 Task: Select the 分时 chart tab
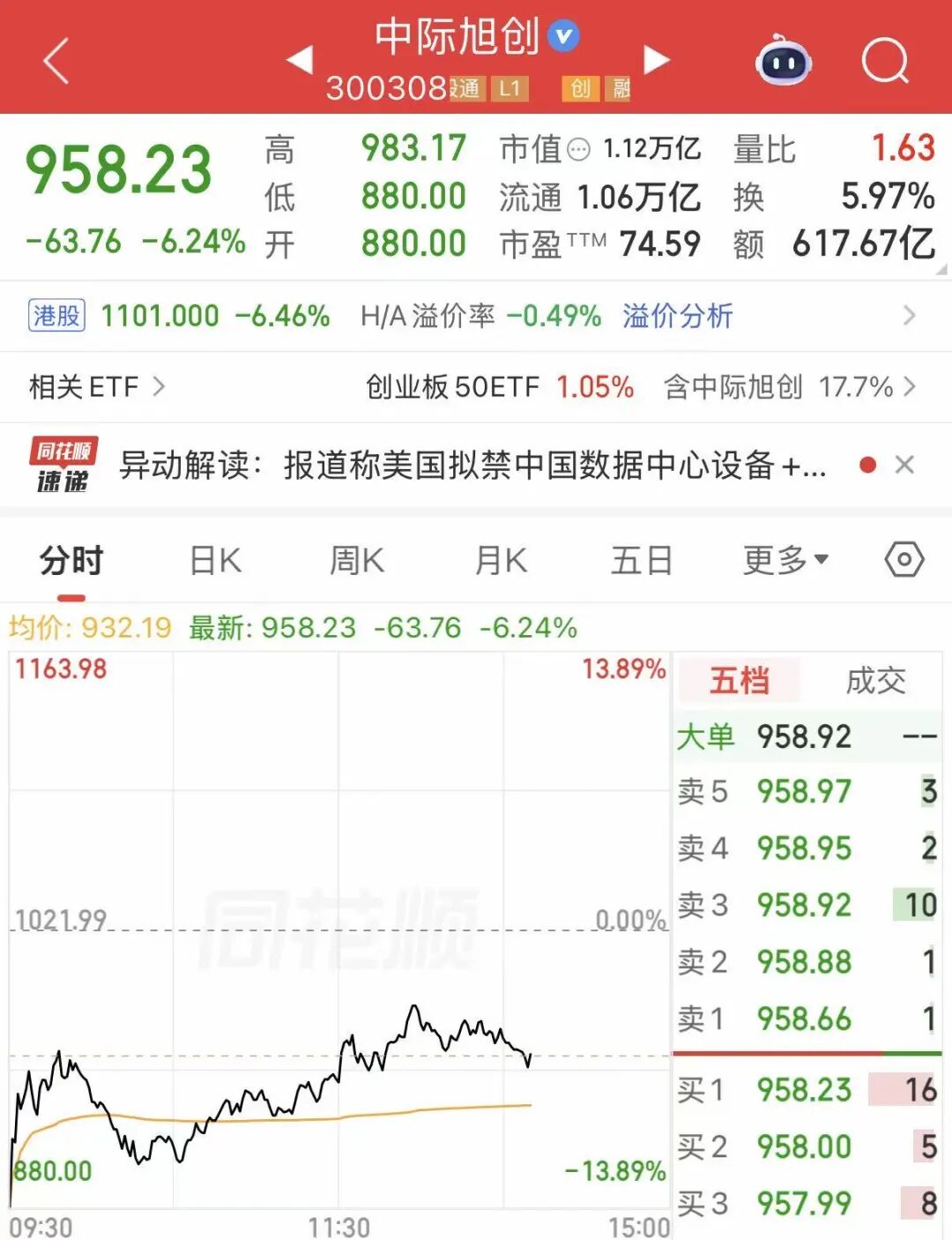point(71,560)
